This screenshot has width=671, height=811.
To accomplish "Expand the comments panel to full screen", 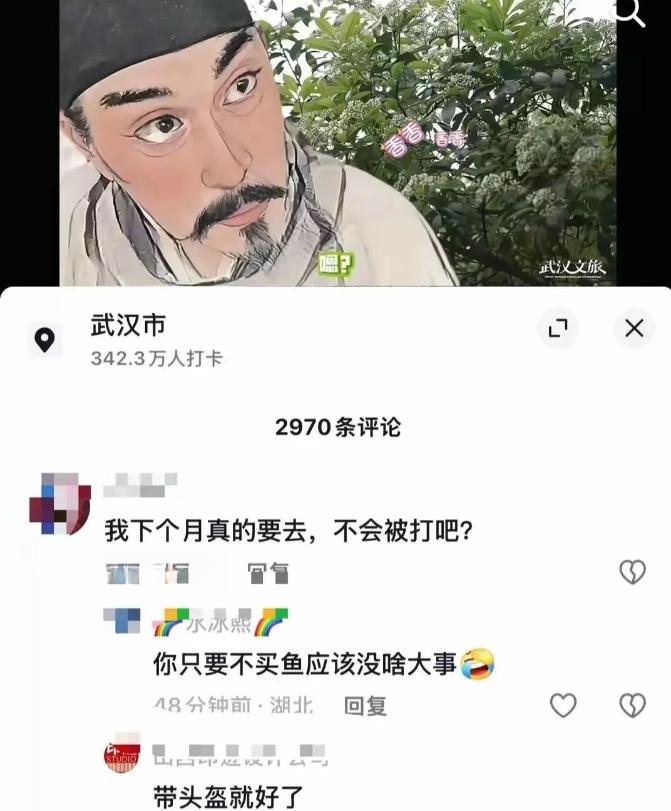I will (x=557, y=328).
